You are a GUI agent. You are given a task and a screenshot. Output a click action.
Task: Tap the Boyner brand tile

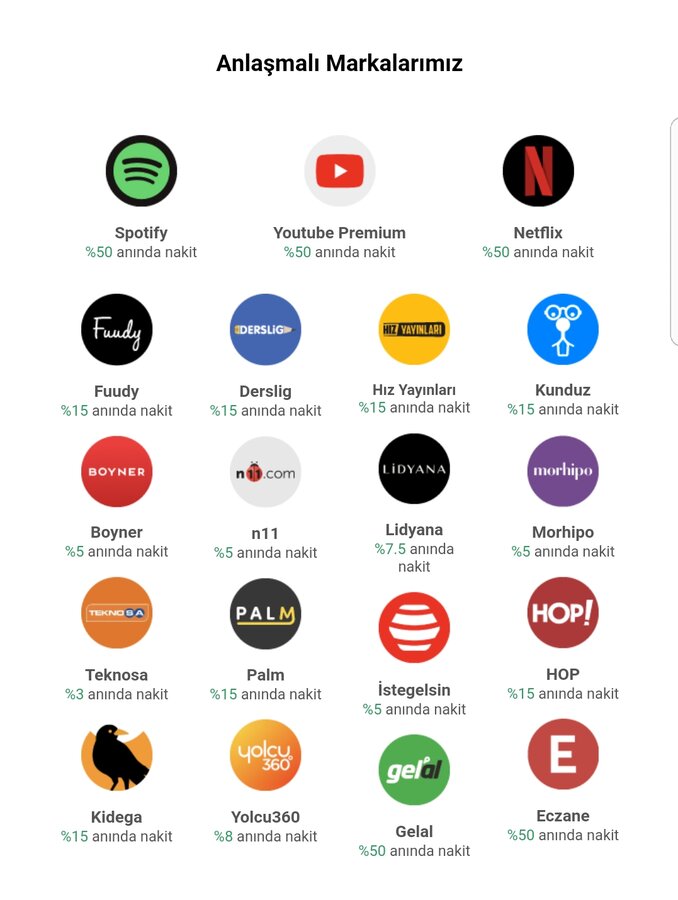[x=116, y=471]
